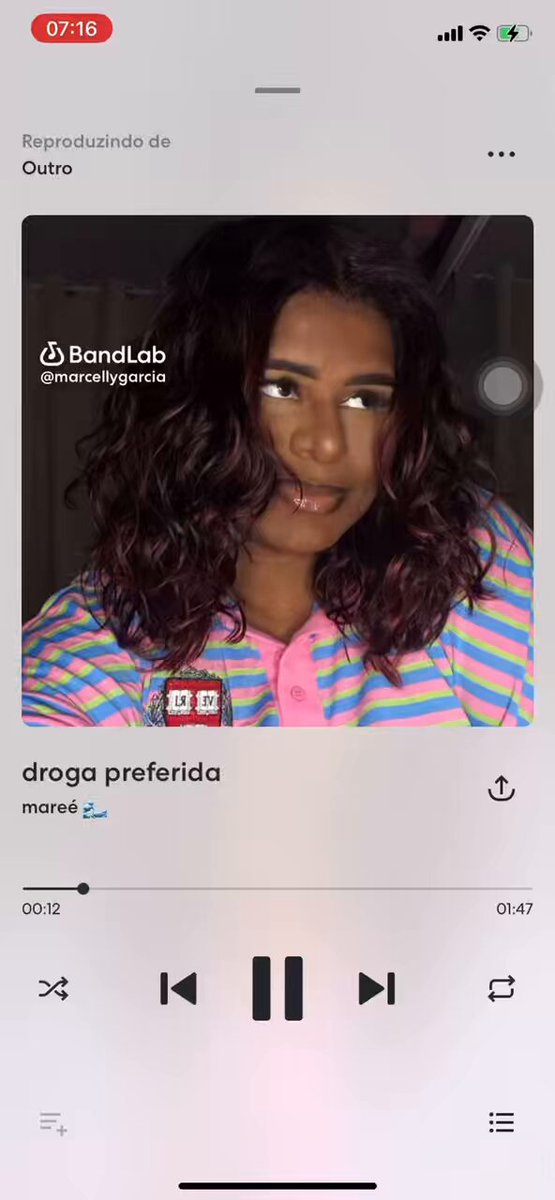Tap the drag handle to collapse player
555x1200 pixels.
click(277, 91)
